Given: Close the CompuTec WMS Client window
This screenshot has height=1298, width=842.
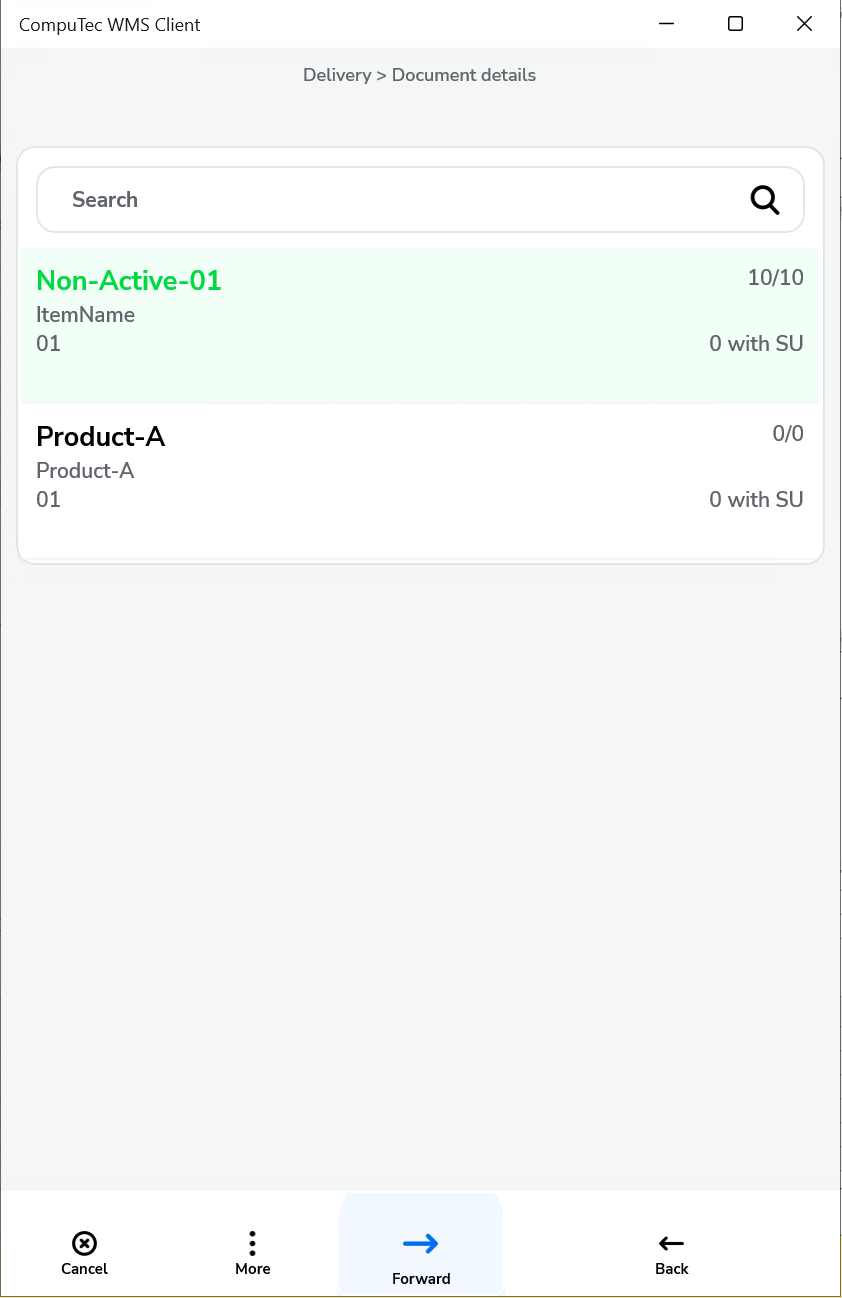Looking at the screenshot, I should point(804,24).
